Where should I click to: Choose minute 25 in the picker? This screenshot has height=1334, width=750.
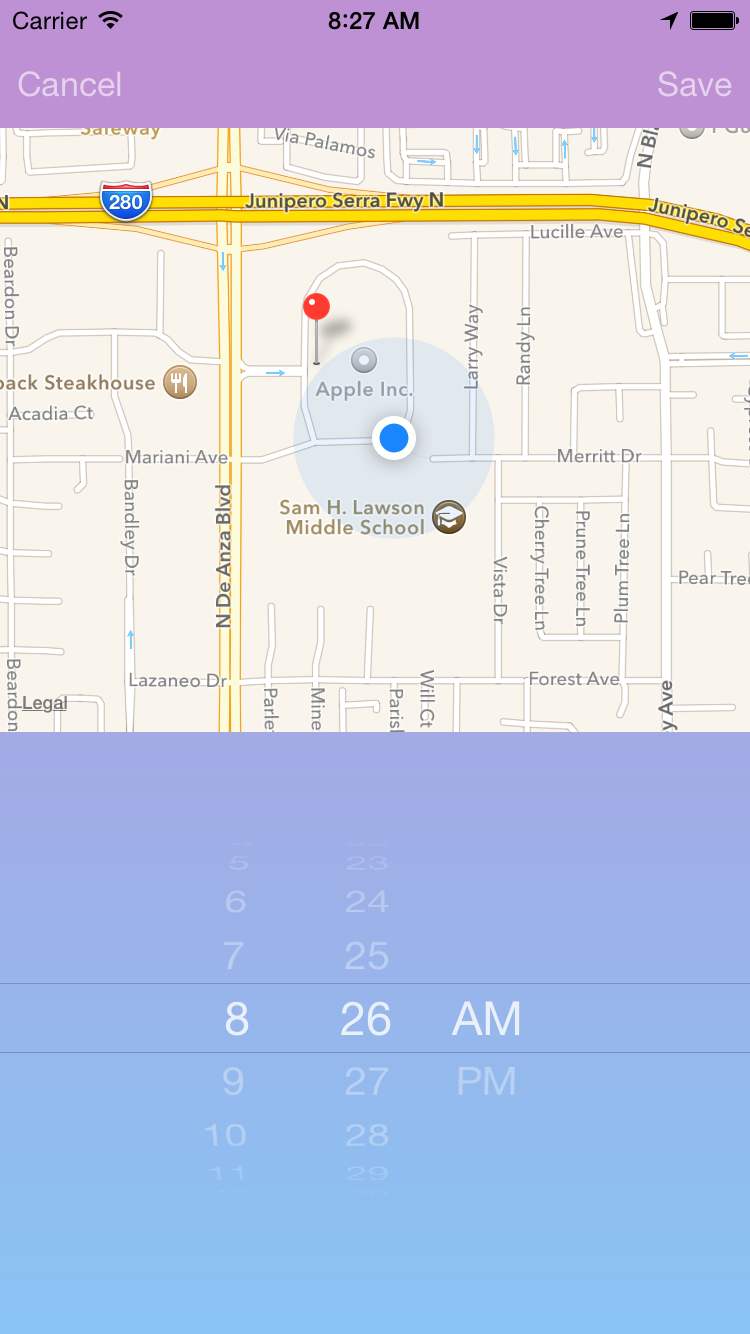pyautogui.click(x=366, y=956)
